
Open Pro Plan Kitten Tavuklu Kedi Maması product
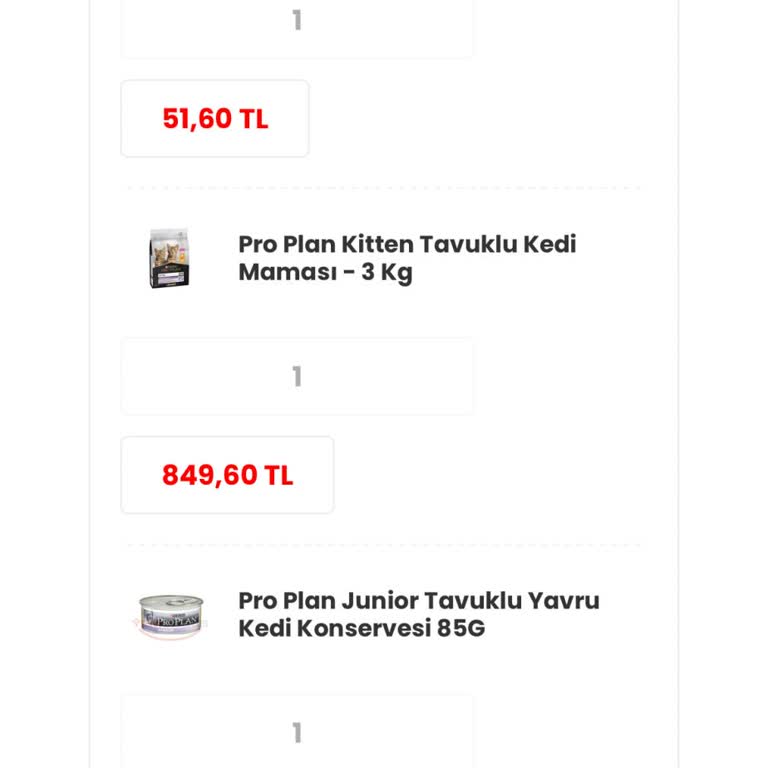pos(407,258)
